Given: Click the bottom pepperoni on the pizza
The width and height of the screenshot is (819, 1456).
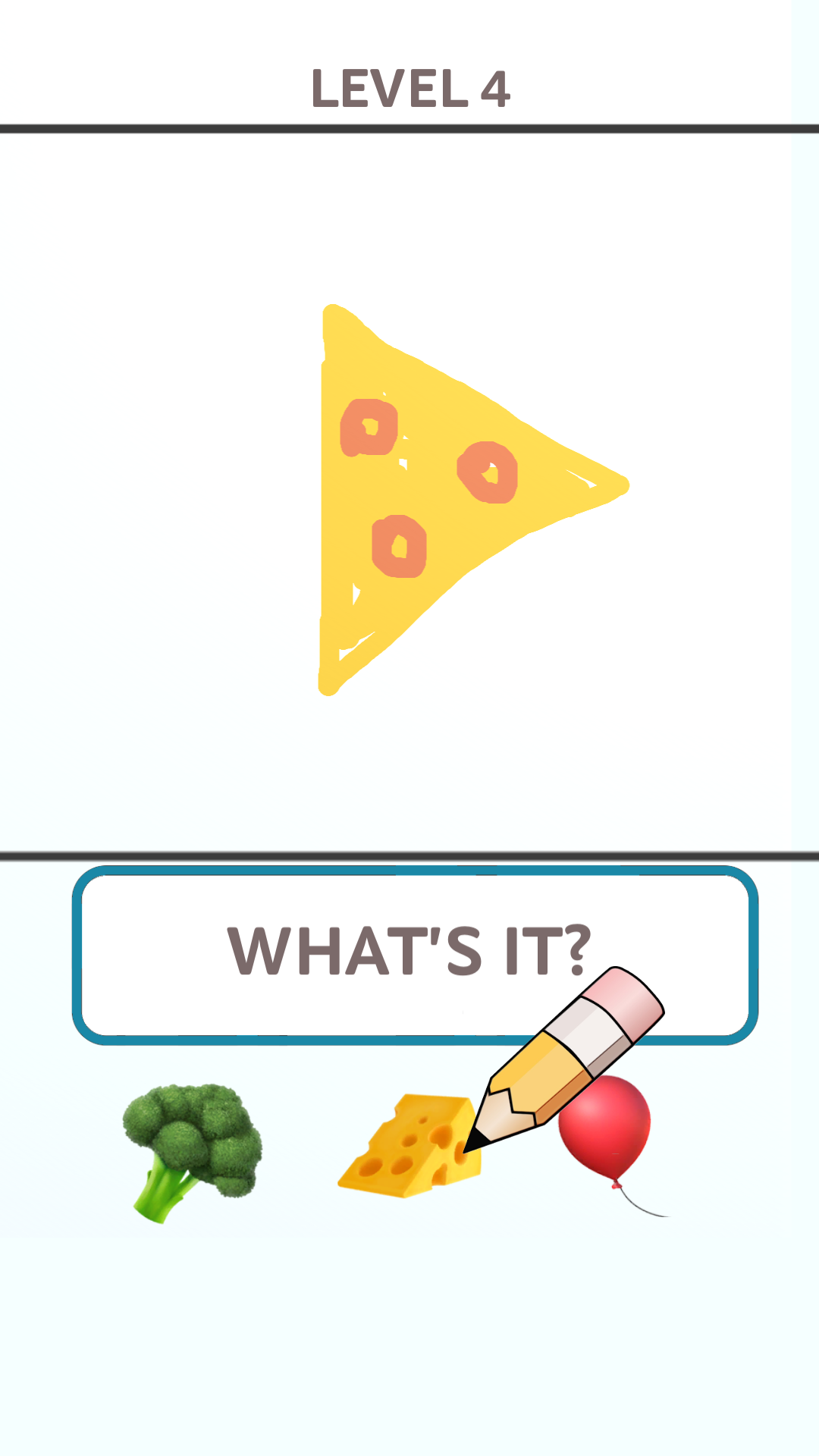Looking at the screenshot, I should 398,546.
